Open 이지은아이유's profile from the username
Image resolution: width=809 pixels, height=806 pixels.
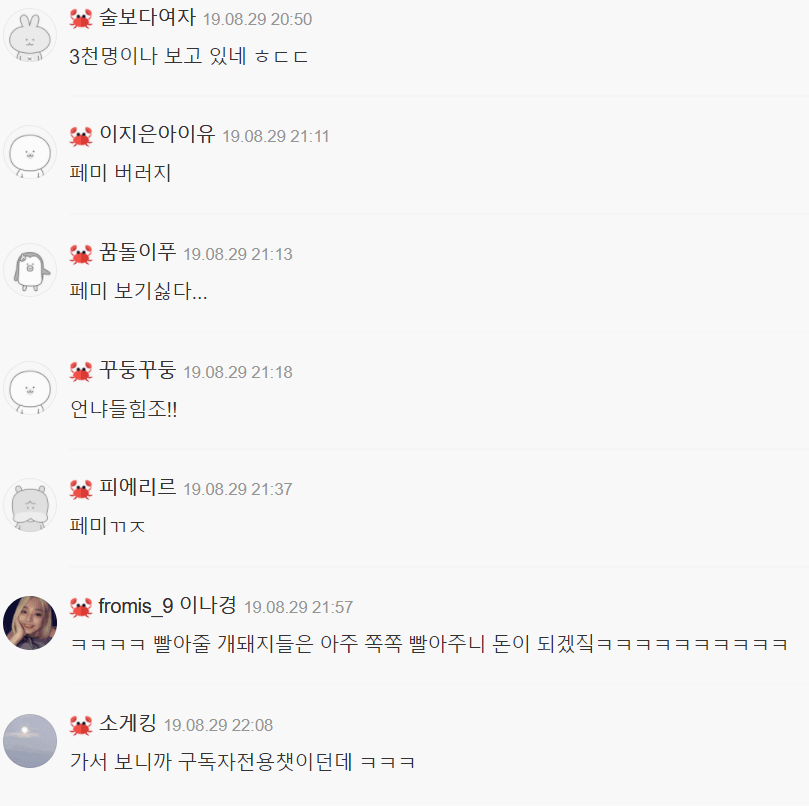coord(157,135)
